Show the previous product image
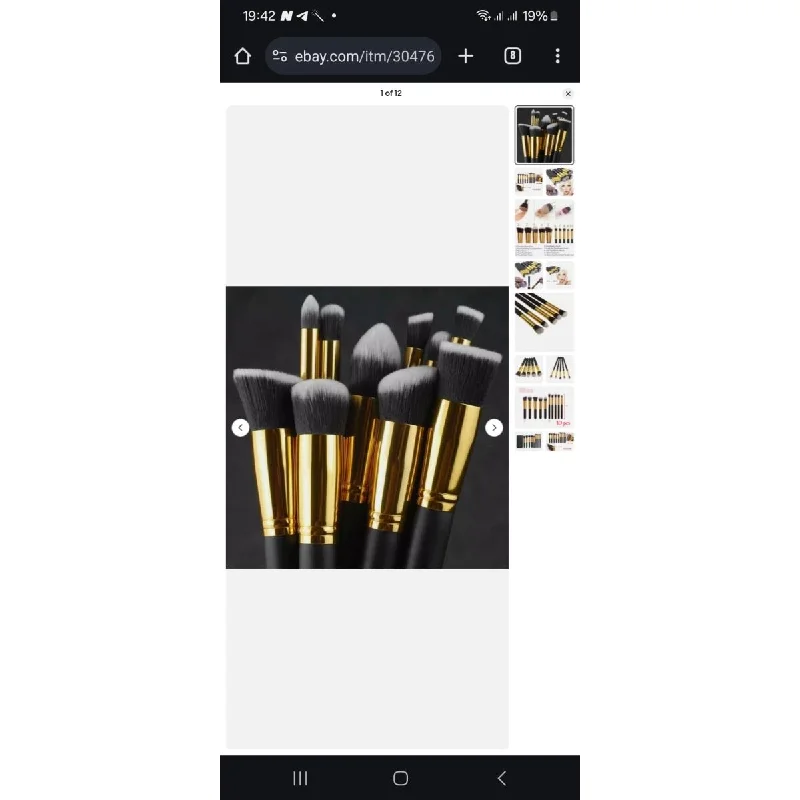Image resolution: width=800 pixels, height=800 pixels. pos(240,428)
